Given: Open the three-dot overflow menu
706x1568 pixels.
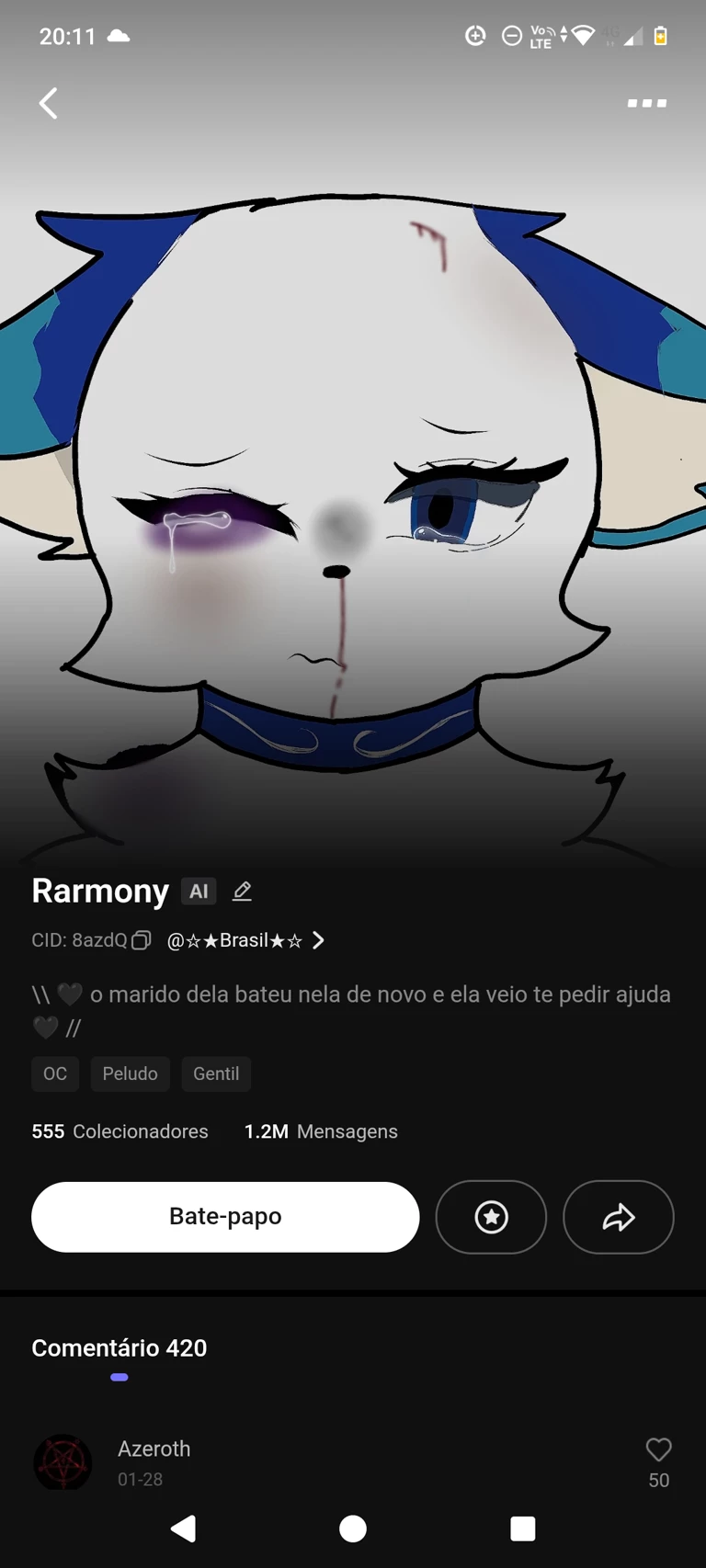Looking at the screenshot, I should (646, 104).
